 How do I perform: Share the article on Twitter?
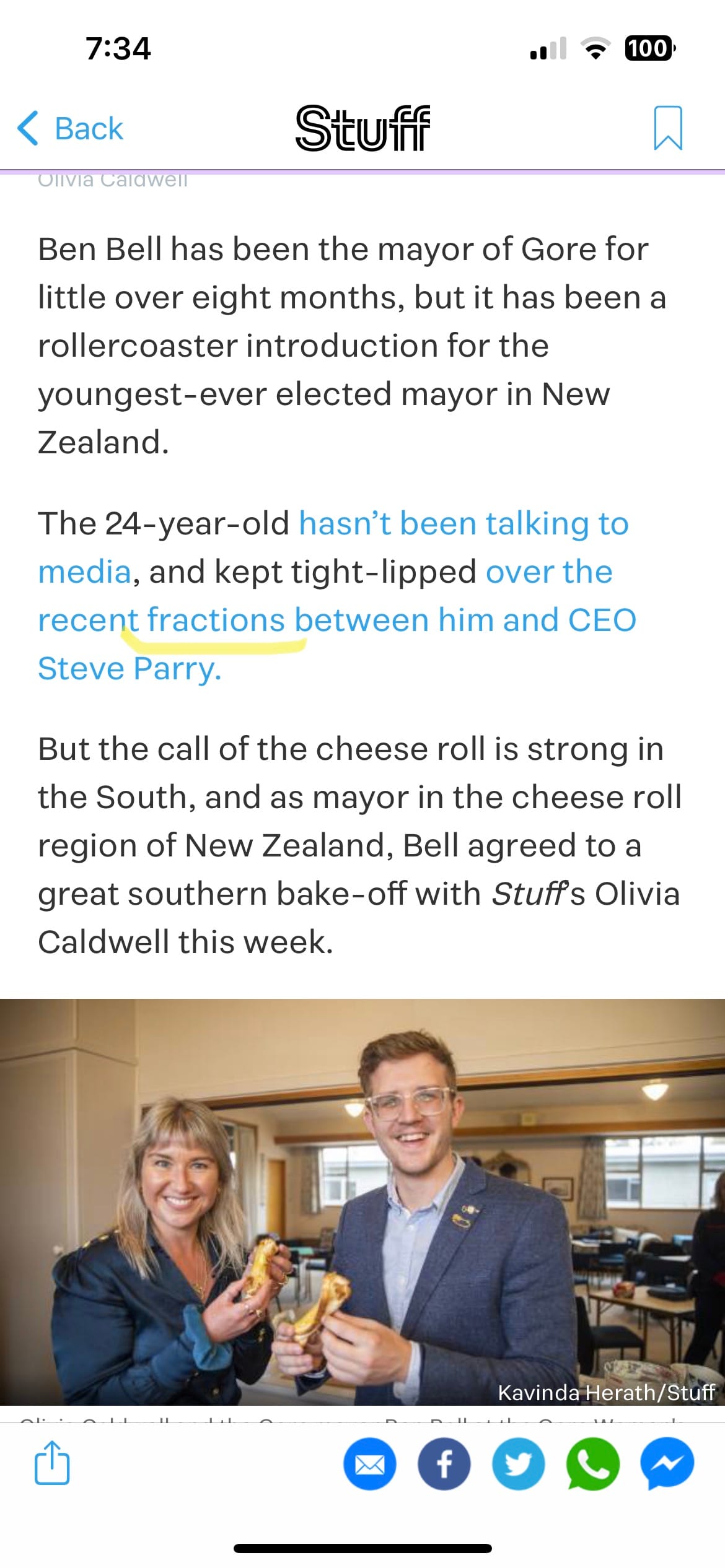[x=519, y=1464]
